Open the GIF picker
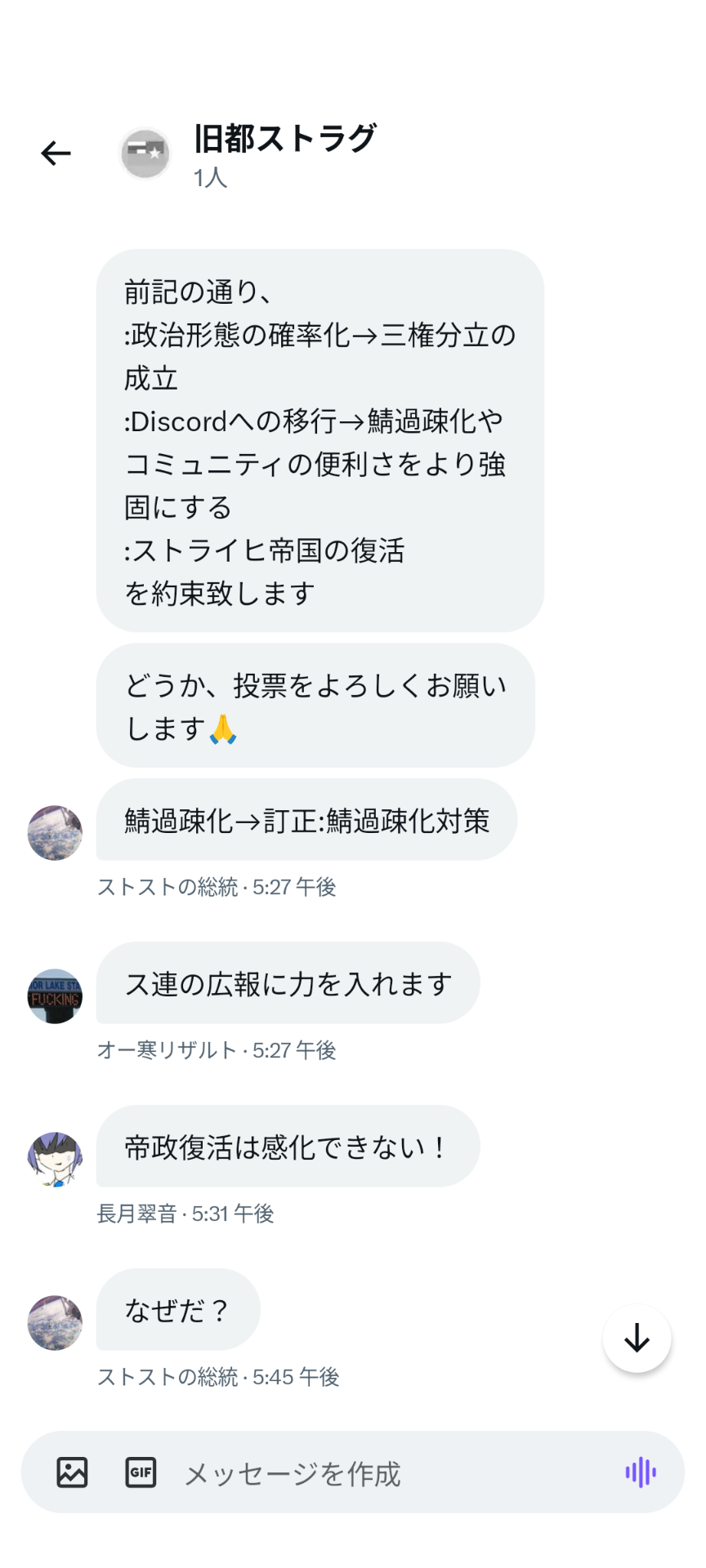 pos(141,1472)
